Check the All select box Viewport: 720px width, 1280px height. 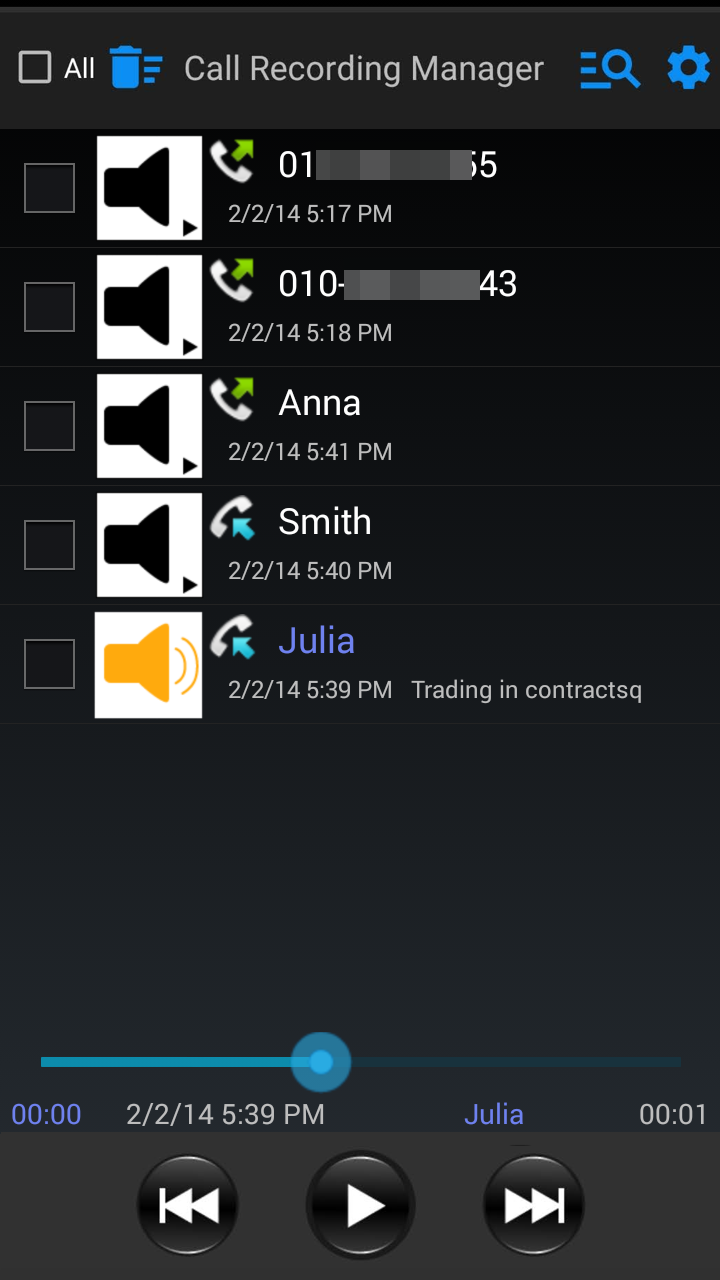pos(36,68)
